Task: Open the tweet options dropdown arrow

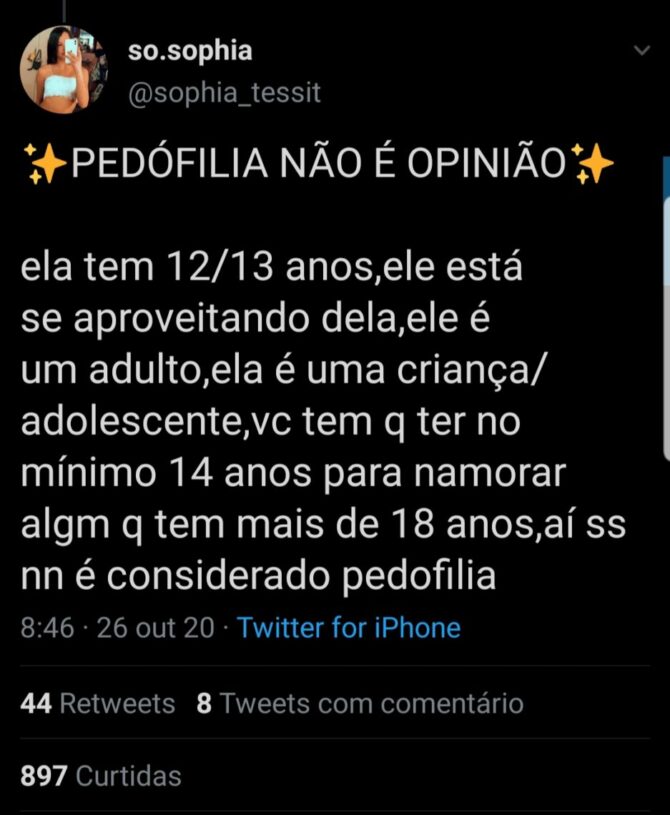Action: [640, 51]
